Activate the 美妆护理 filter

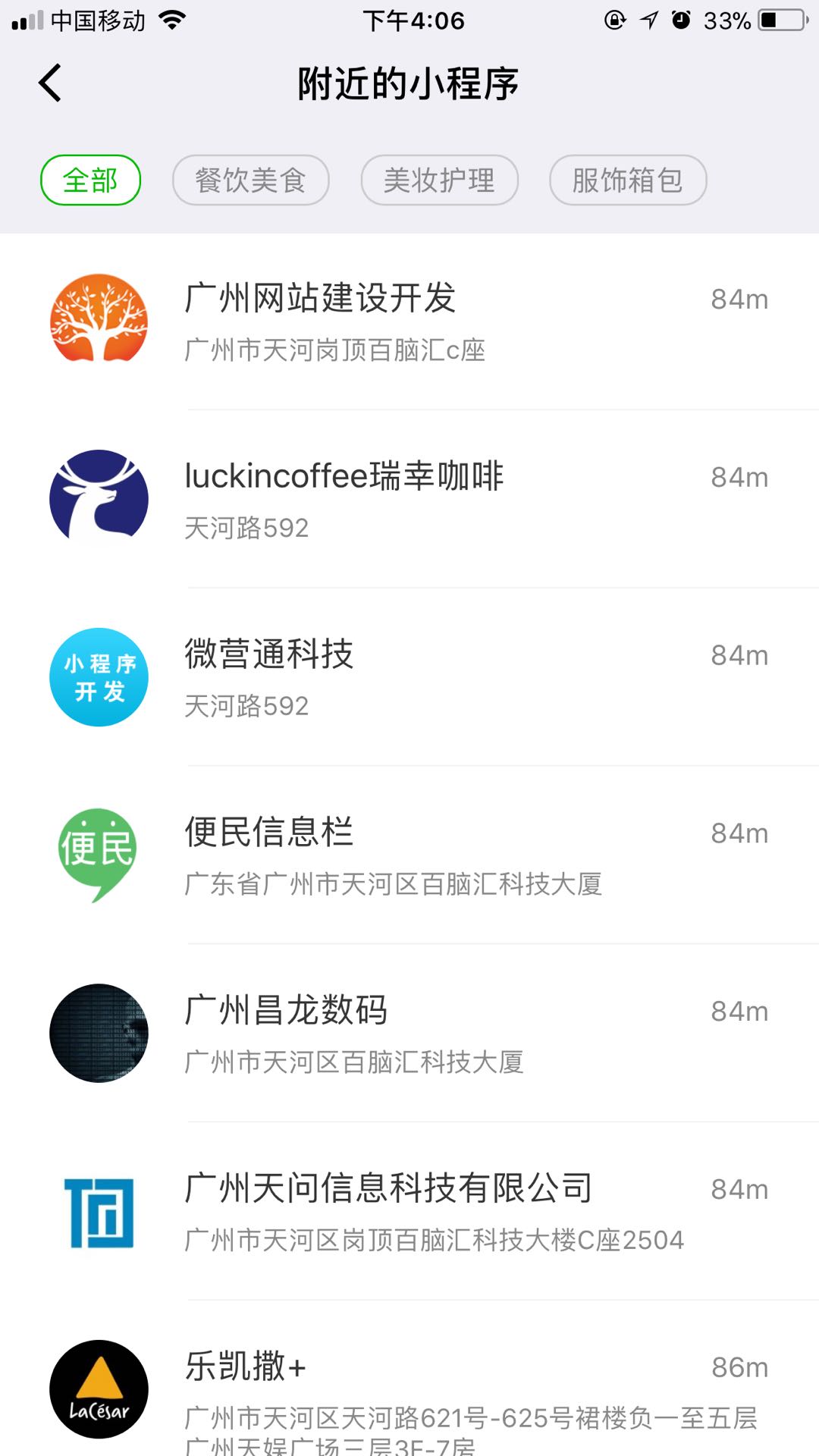click(x=438, y=180)
